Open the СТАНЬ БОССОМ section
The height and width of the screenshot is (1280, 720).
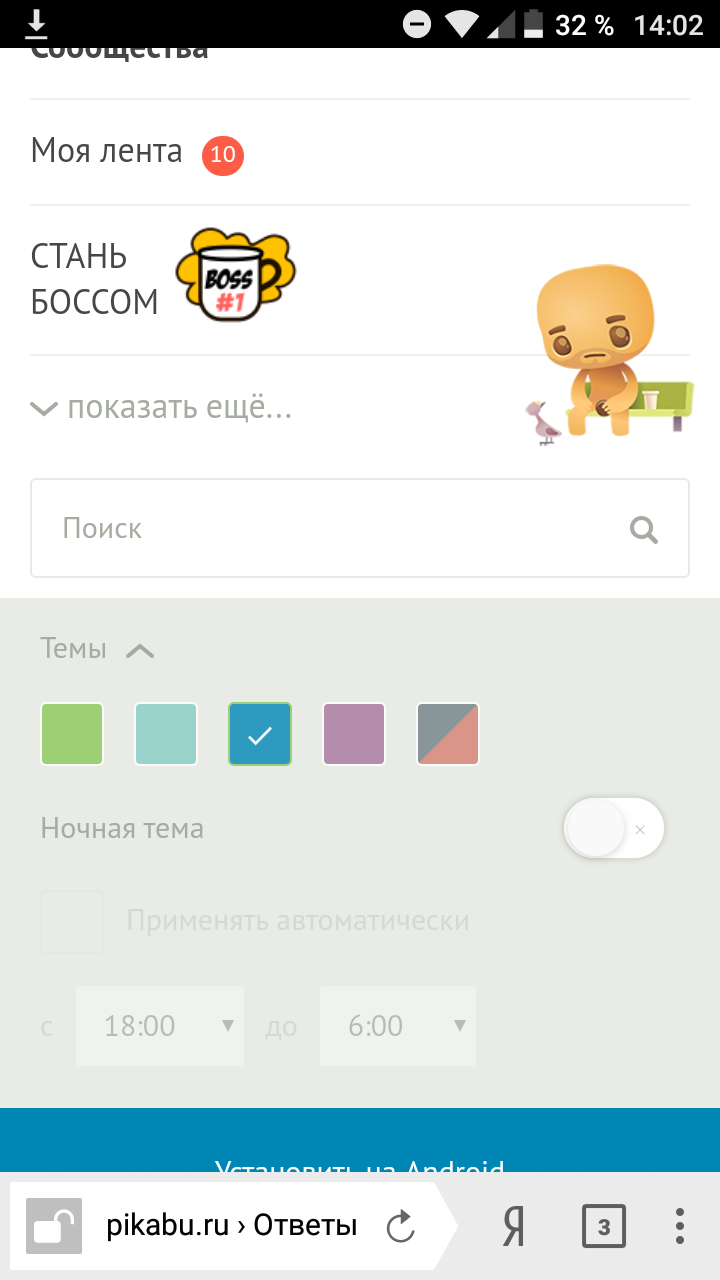(95, 279)
